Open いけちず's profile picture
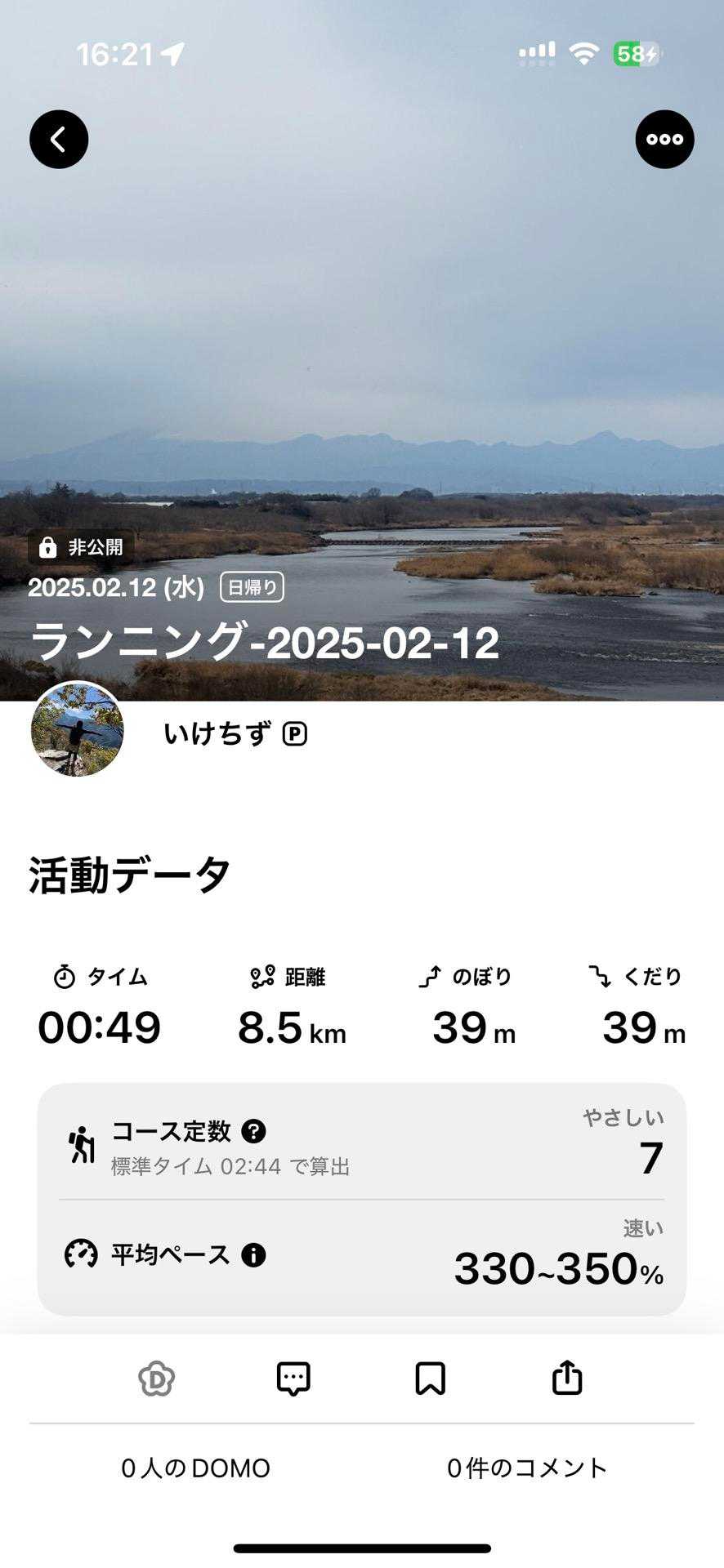Screen dimensions: 724x1568 point(78,729)
